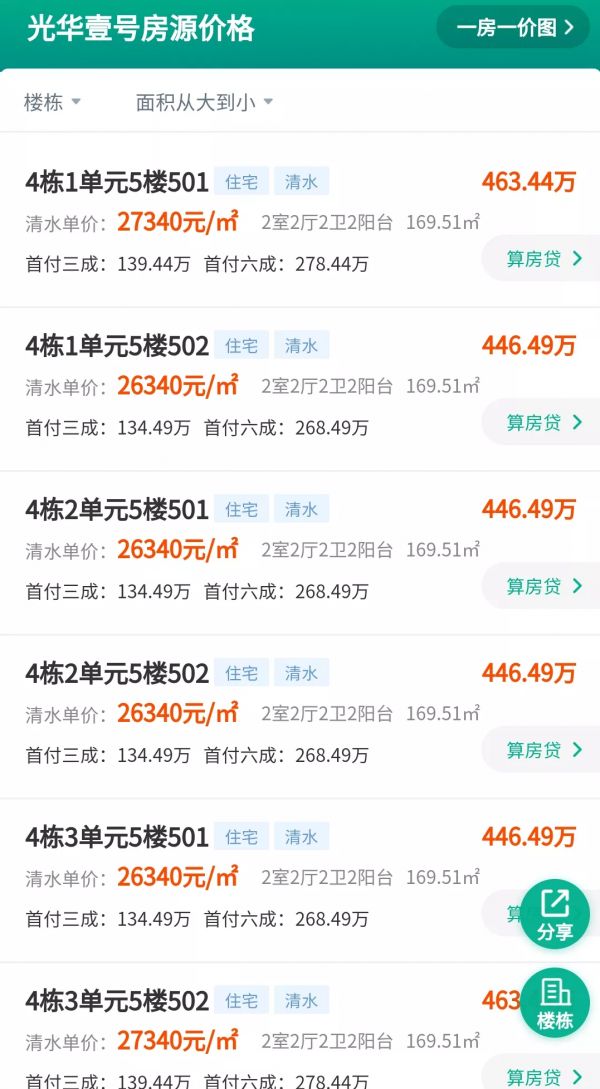Viewport: 600px width, 1089px height.
Task: Calculate mortgage for 4栋2单元5楼502
Action: 542,749
